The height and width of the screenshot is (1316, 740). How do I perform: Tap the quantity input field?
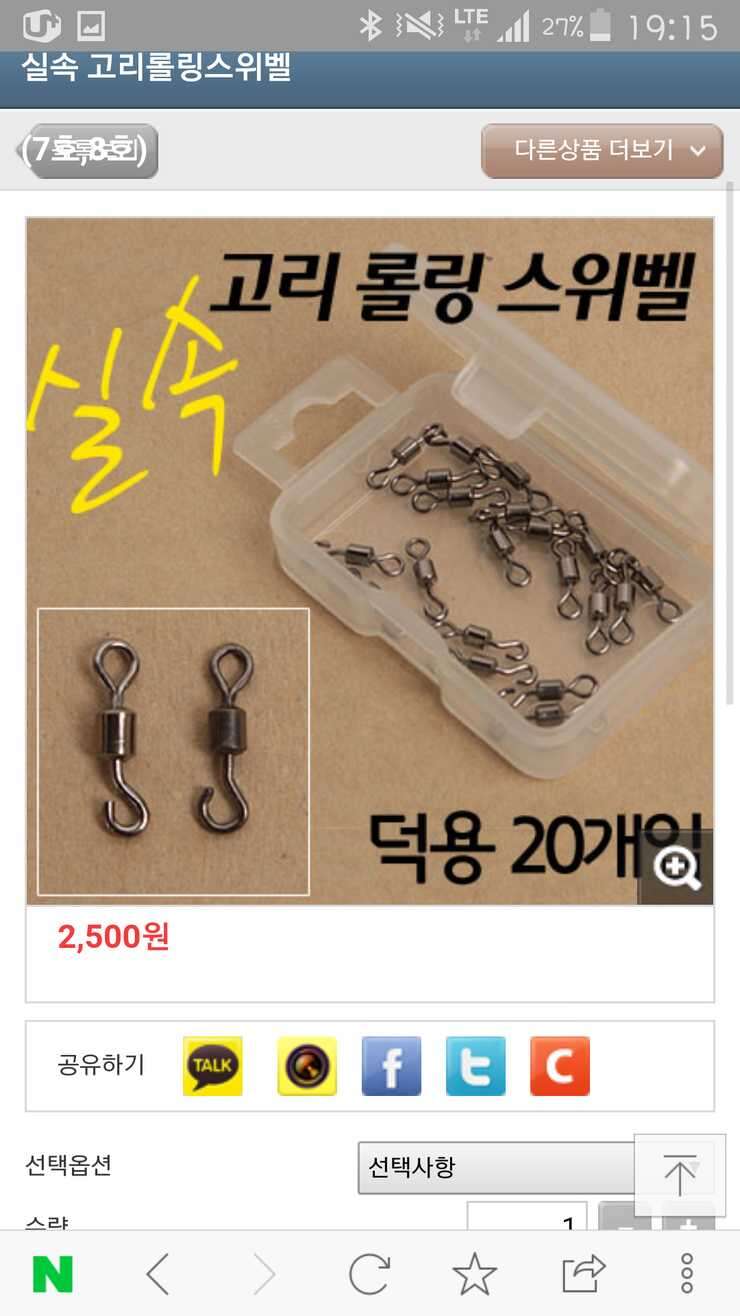click(527, 1217)
